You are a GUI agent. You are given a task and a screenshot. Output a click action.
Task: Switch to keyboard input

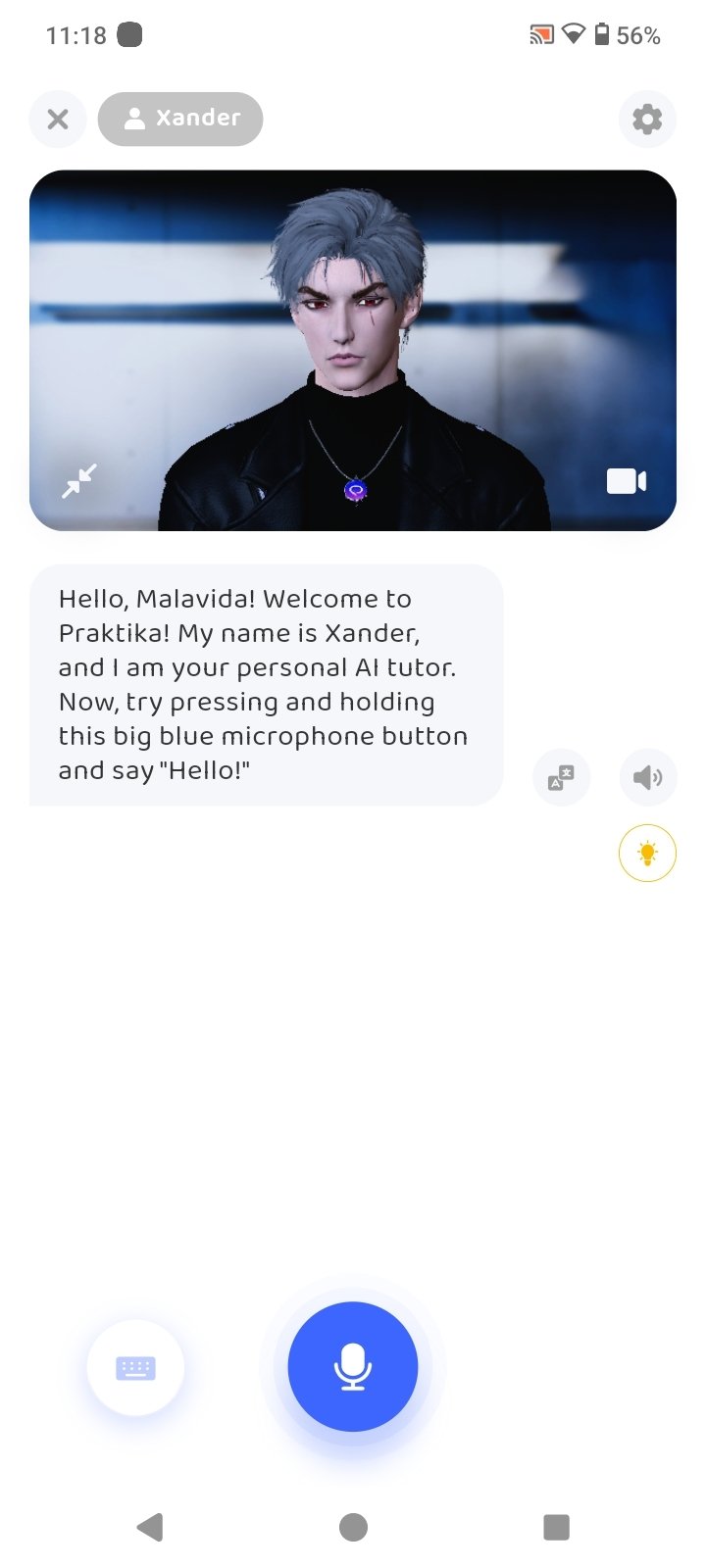[135, 1368]
